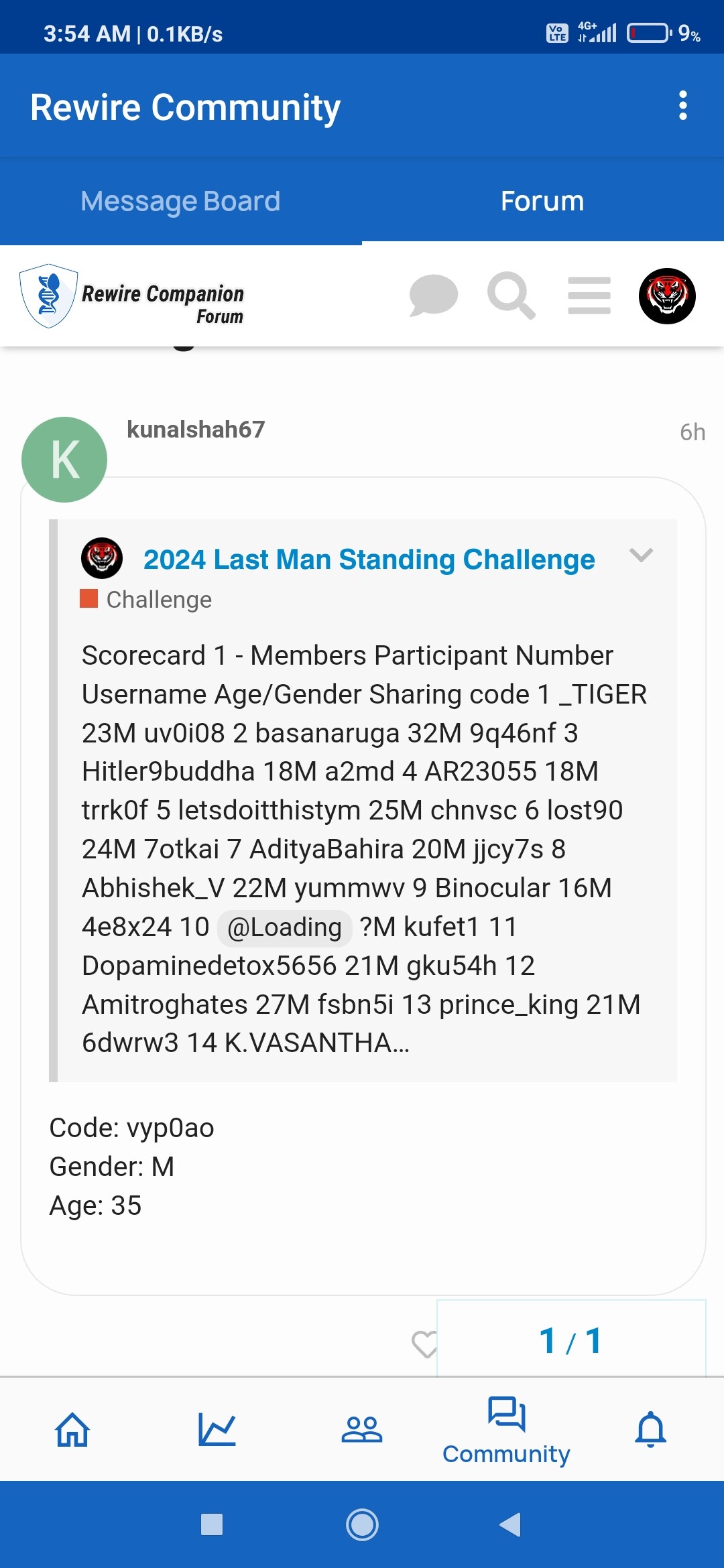Image resolution: width=724 pixels, height=1568 pixels.
Task: Open the 2024 Last Man Standing Challenge link
Action: [x=369, y=560]
